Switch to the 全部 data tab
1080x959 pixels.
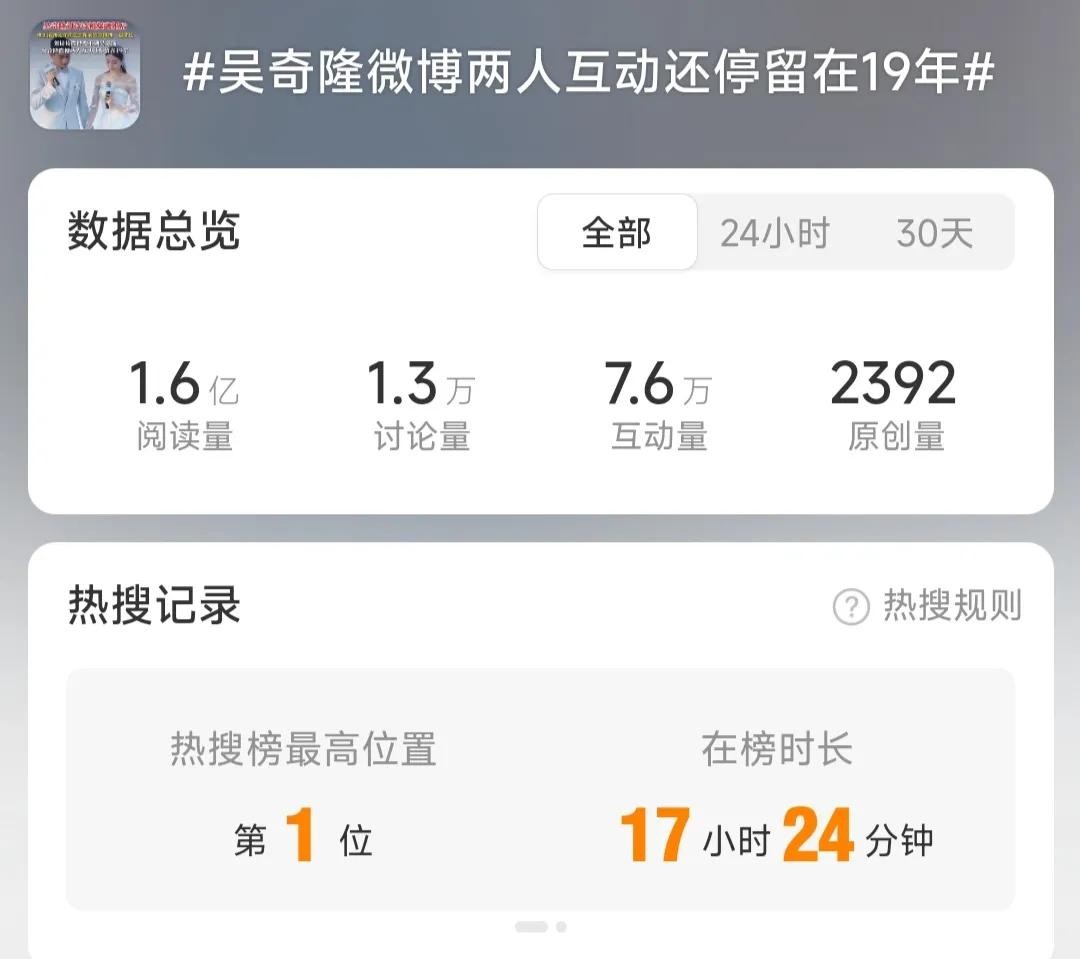[x=617, y=233]
